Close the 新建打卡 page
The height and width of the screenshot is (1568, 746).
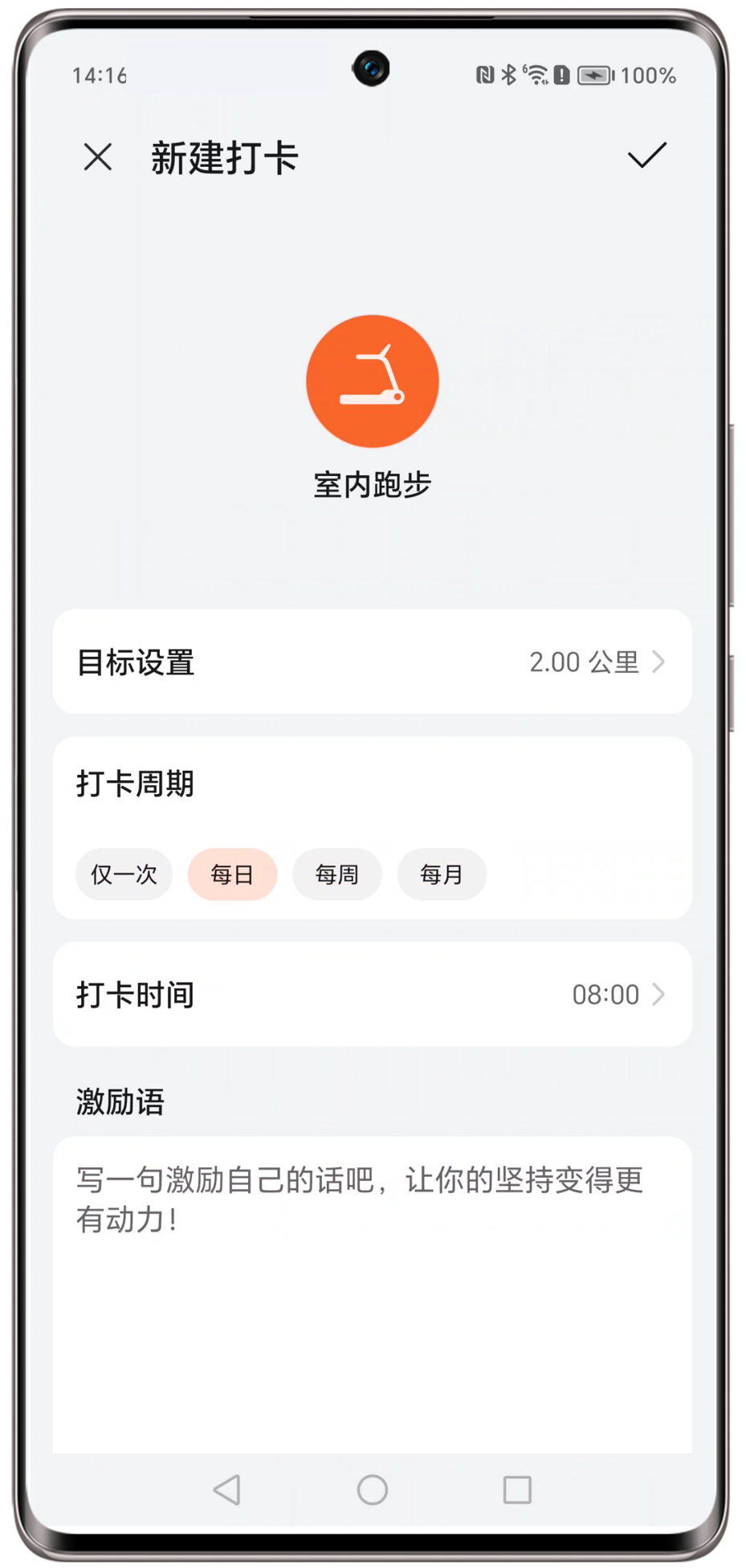coord(98,157)
